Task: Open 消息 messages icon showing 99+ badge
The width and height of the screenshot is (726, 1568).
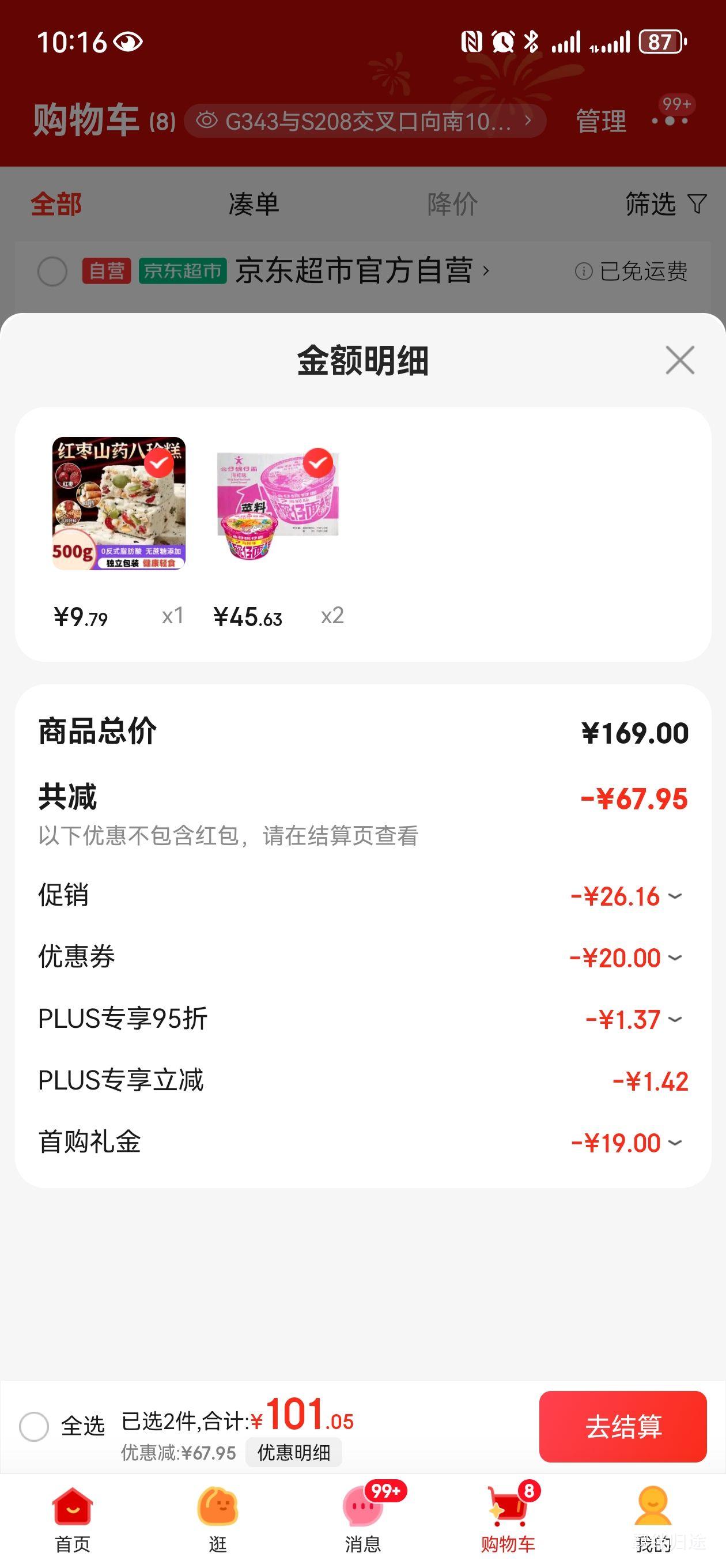Action: 364,1505
